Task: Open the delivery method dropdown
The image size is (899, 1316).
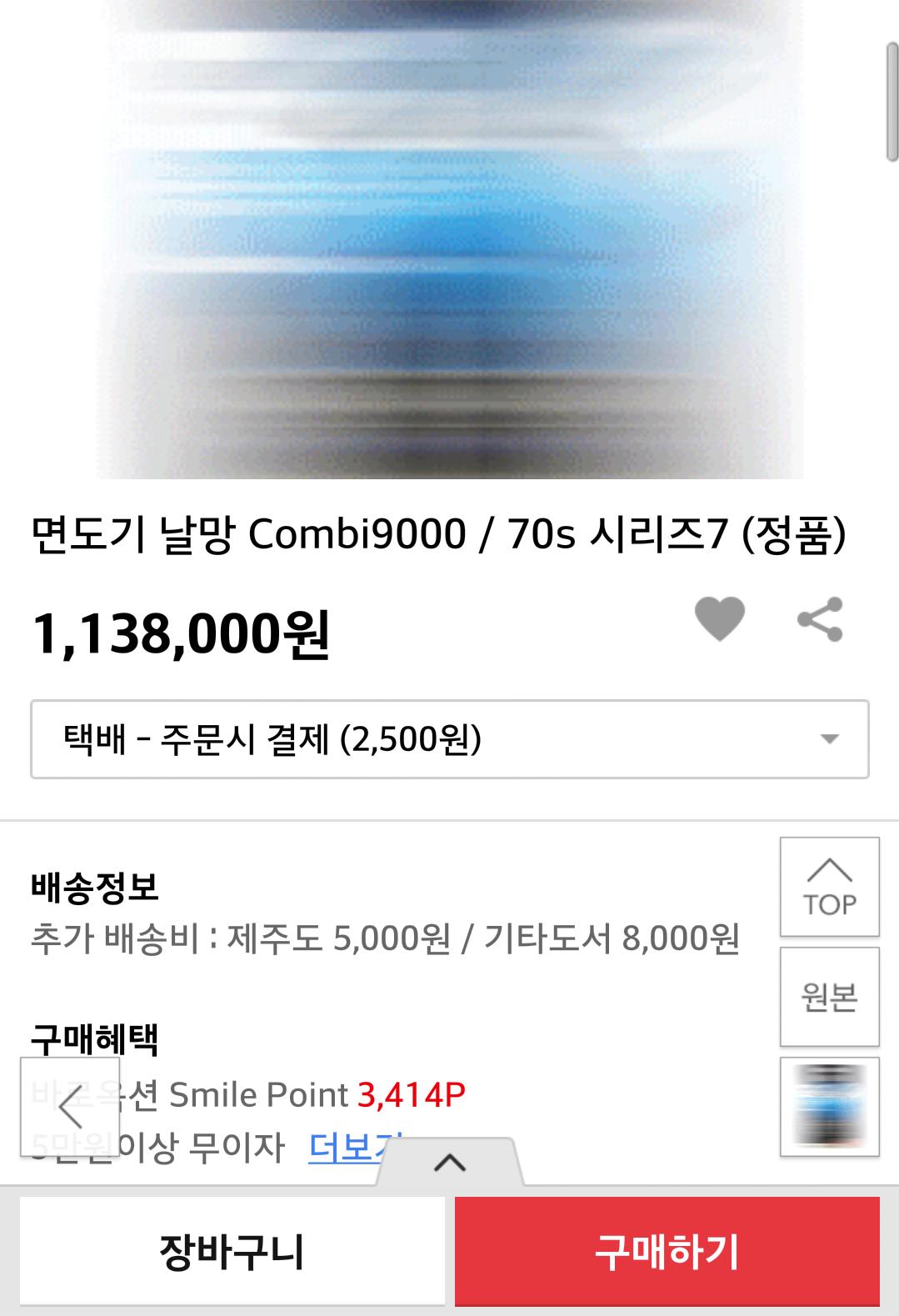Action: 449,739
